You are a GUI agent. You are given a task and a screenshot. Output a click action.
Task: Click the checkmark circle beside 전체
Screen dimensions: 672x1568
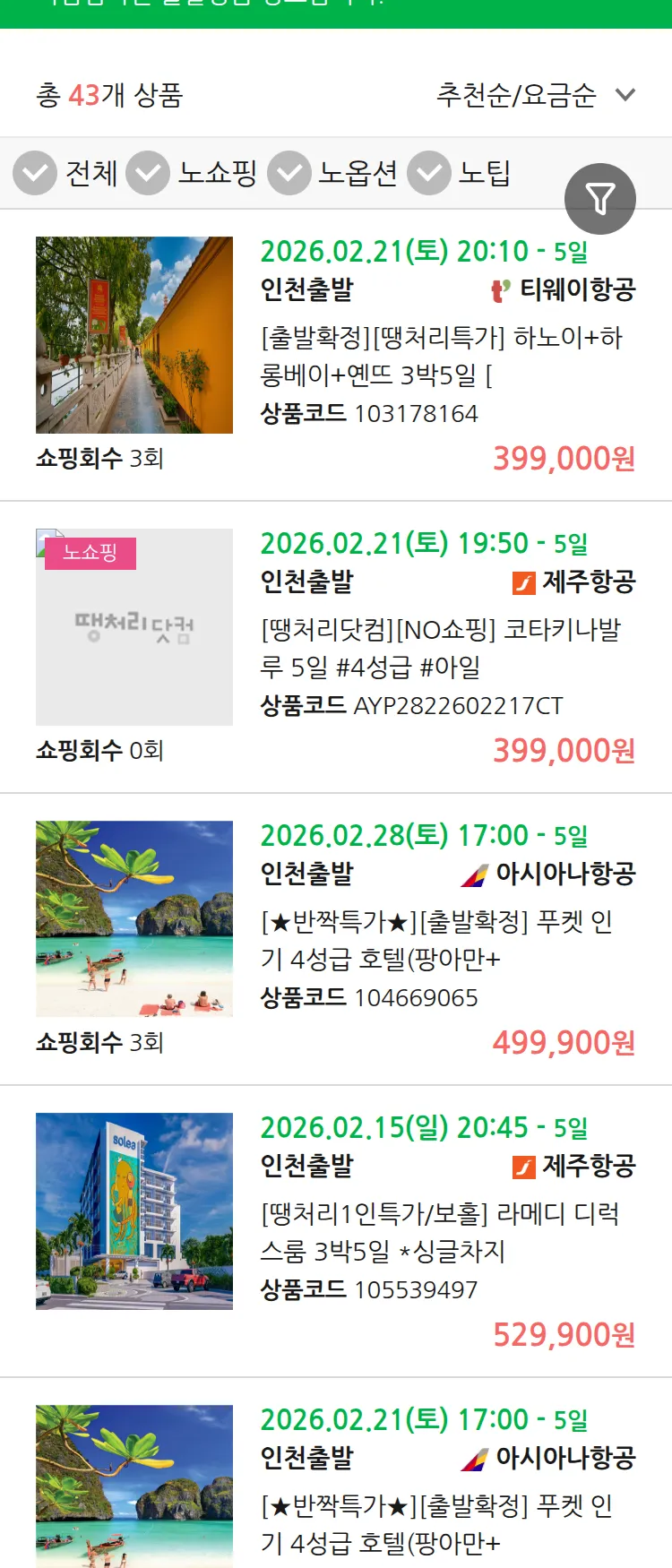point(34,173)
